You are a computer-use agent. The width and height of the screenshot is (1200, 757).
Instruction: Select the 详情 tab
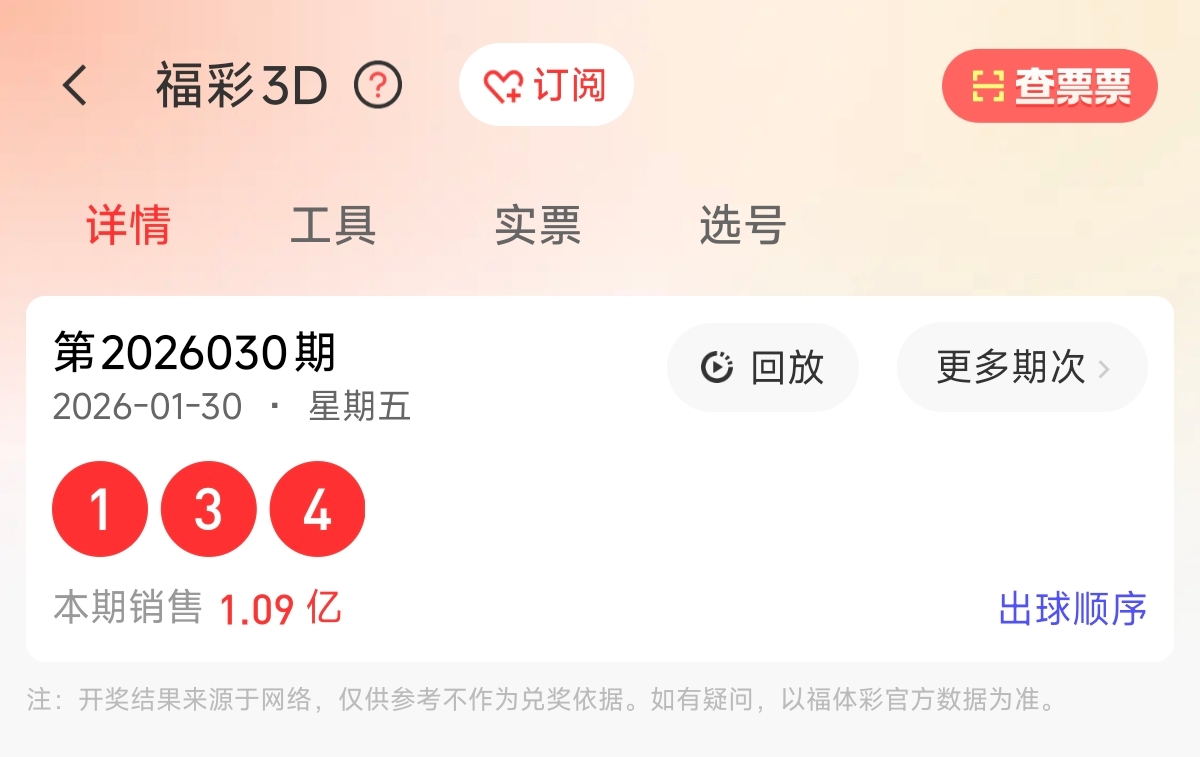(x=128, y=226)
